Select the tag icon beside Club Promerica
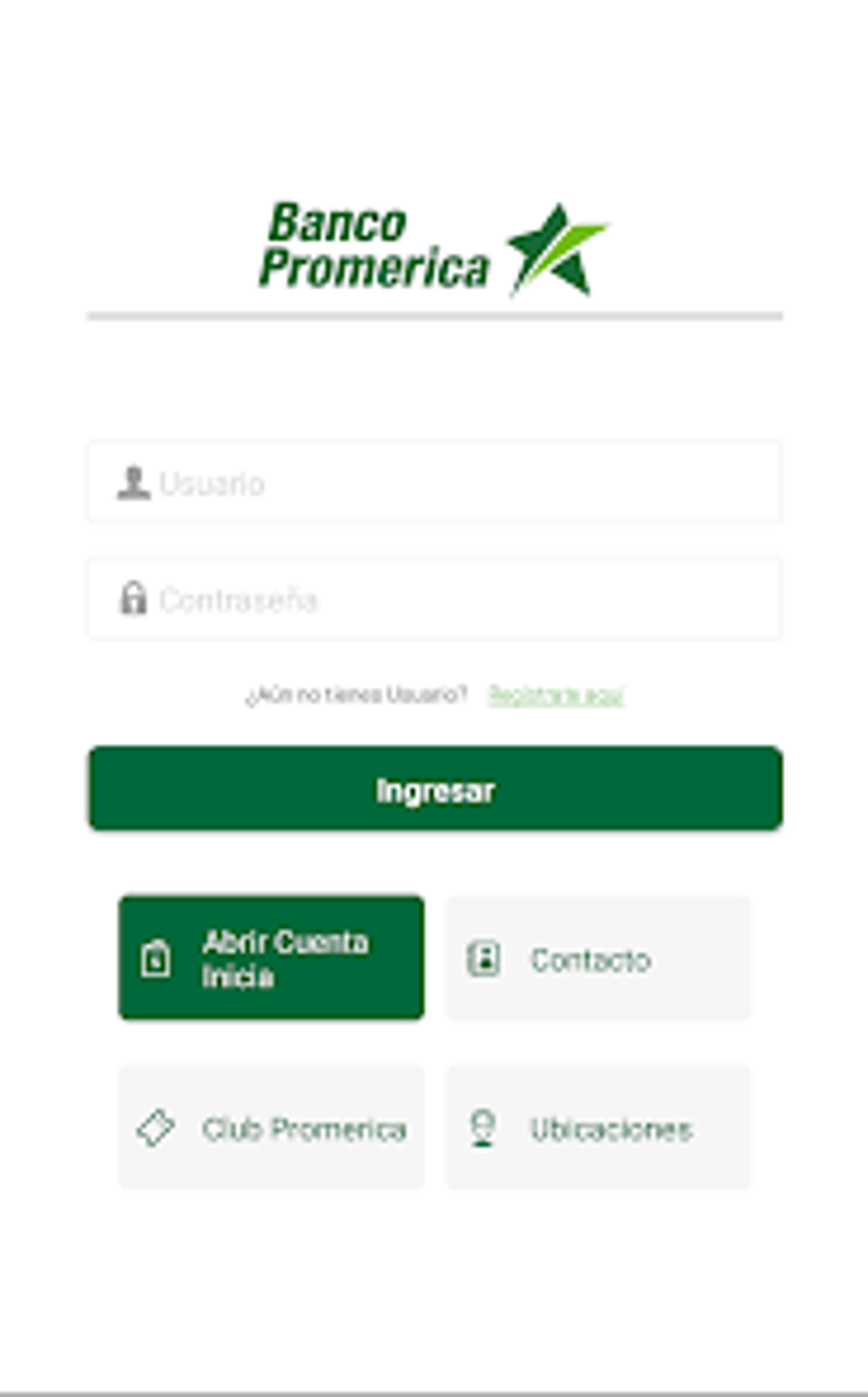This screenshot has height=1397, width=868. point(155,1130)
